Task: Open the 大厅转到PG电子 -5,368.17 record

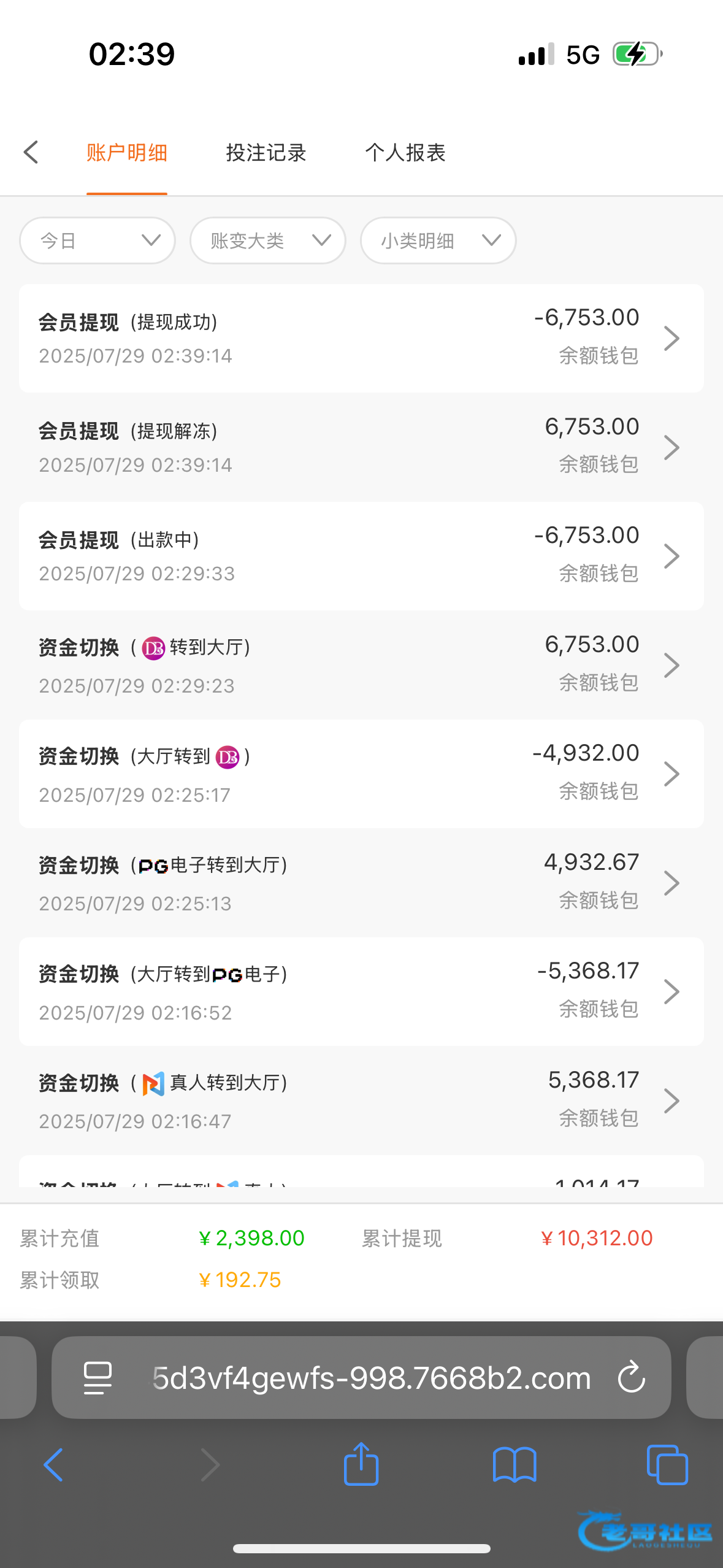Action: [x=361, y=991]
